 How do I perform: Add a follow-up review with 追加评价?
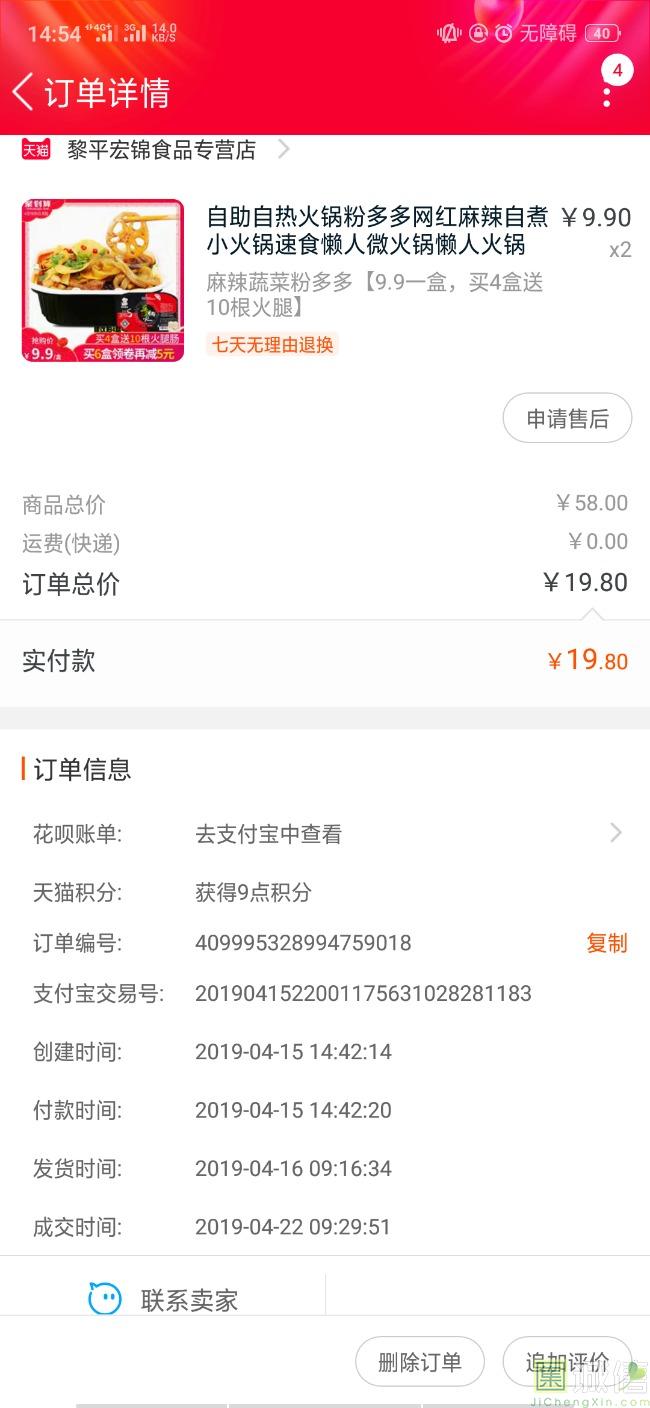(567, 1362)
